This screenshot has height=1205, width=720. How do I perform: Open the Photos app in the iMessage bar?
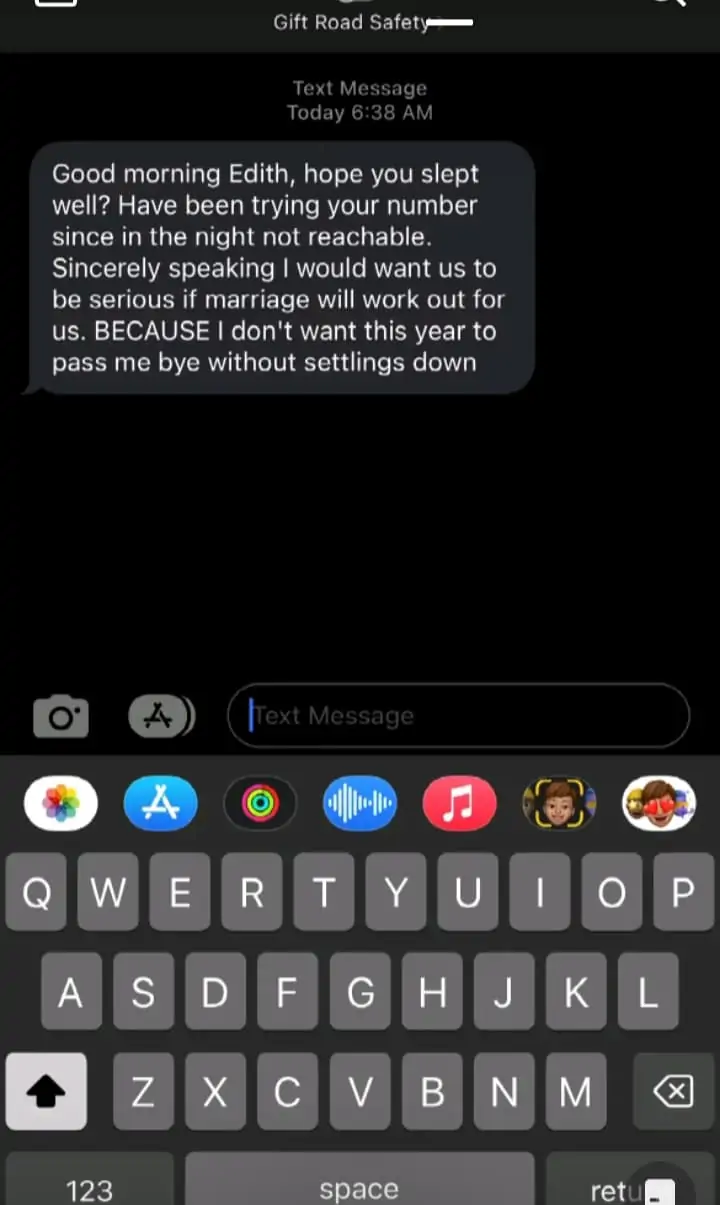click(61, 803)
